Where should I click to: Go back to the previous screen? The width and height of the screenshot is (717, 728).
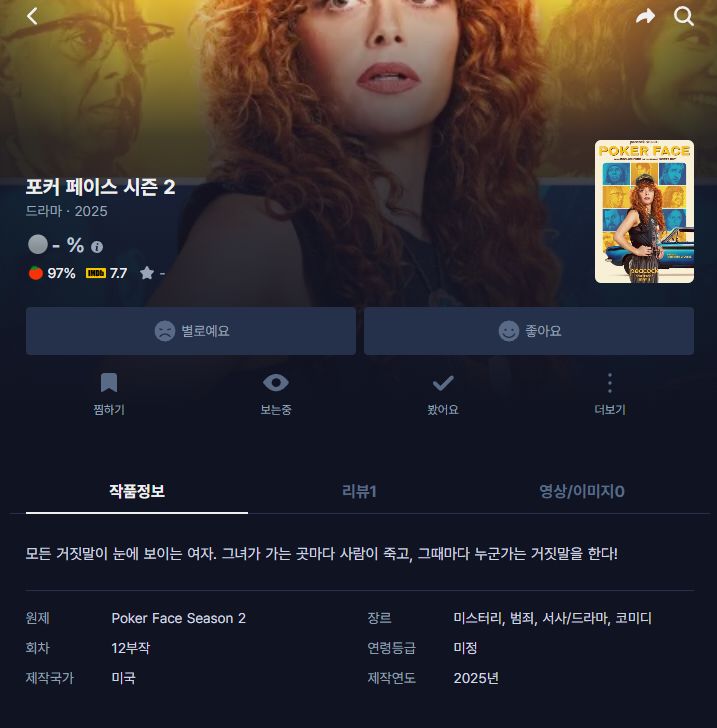click(x=32, y=16)
